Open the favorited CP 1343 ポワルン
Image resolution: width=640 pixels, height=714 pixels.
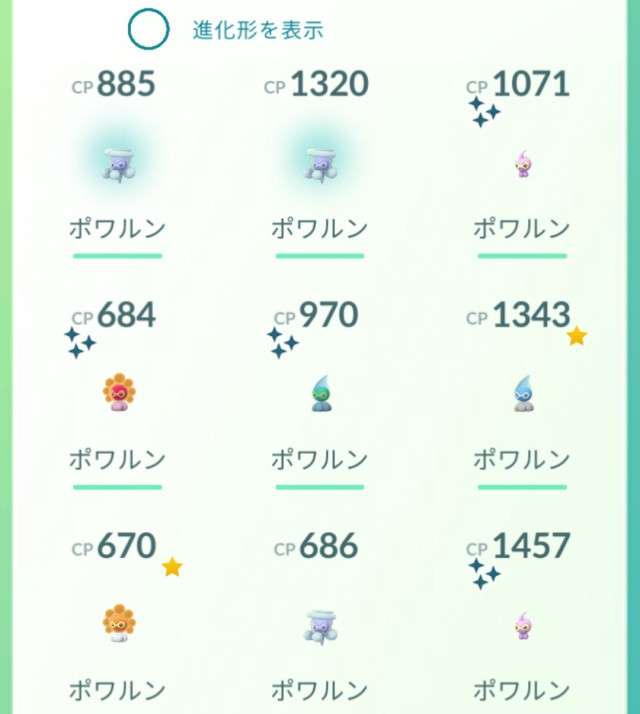click(x=521, y=392)
